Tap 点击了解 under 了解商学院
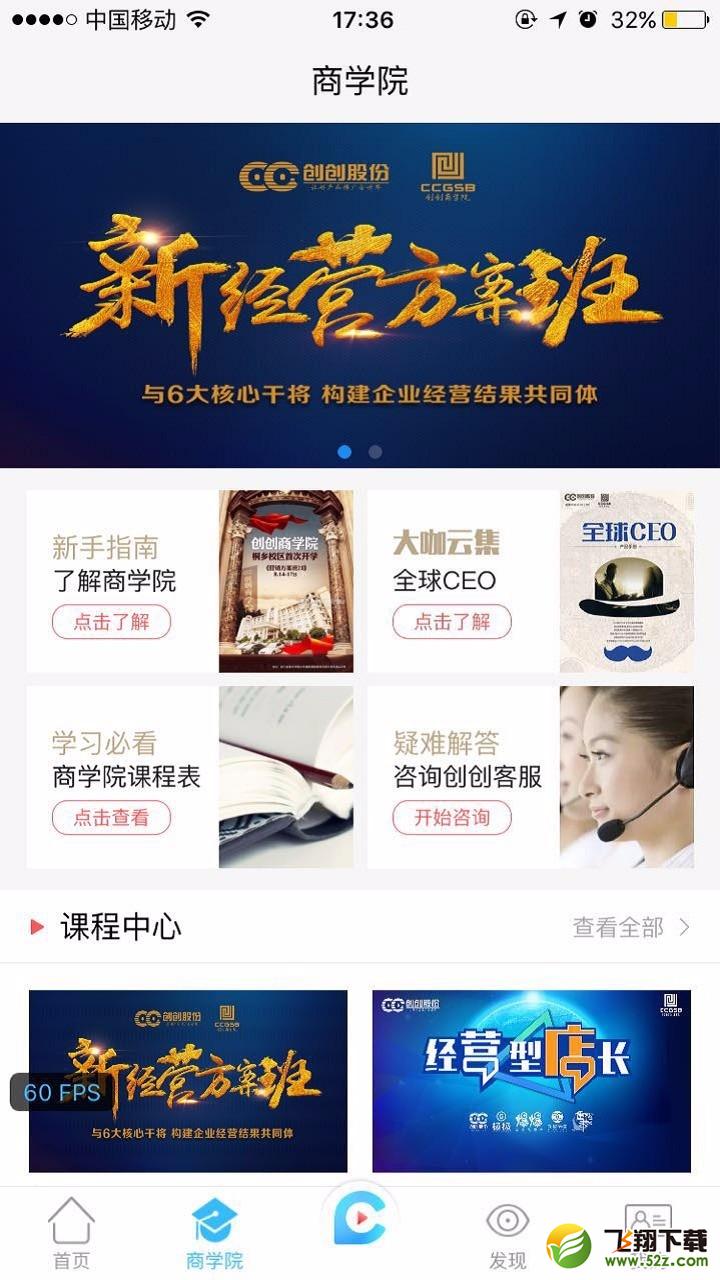 point(111,622)
